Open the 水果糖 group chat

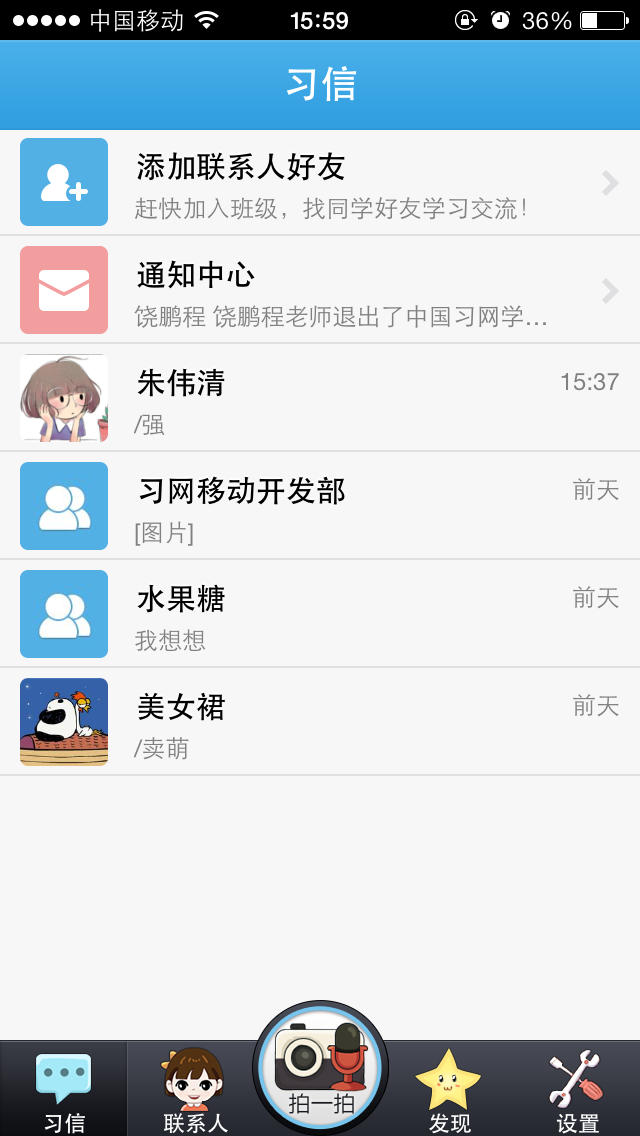[x=320, y=614]
